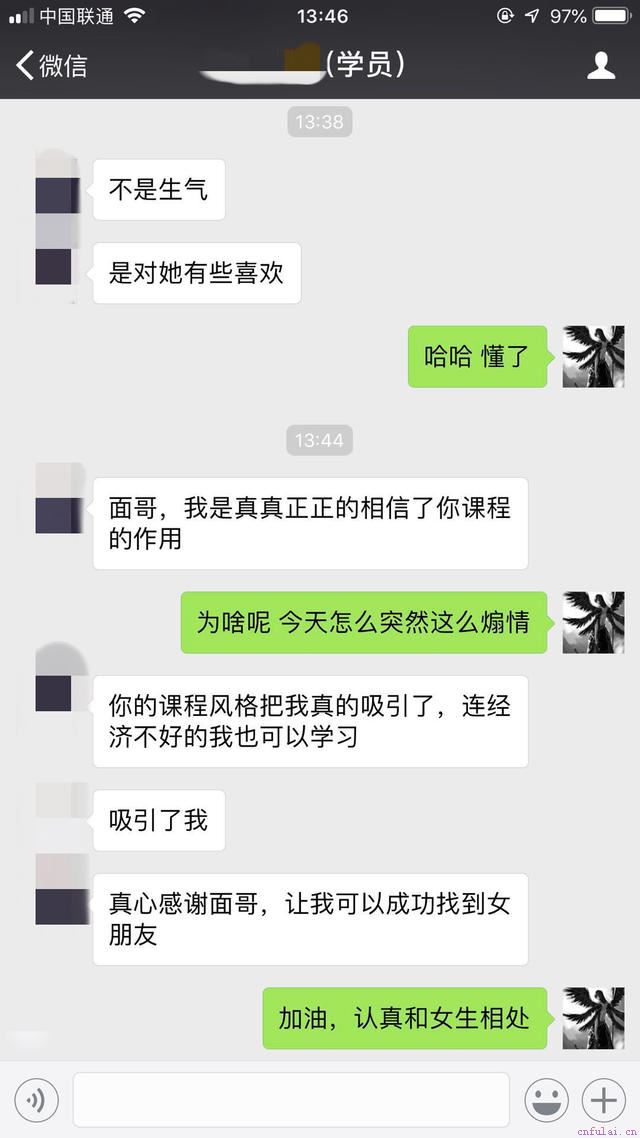Open the plus attachments menu

[x=603, y=1100]
